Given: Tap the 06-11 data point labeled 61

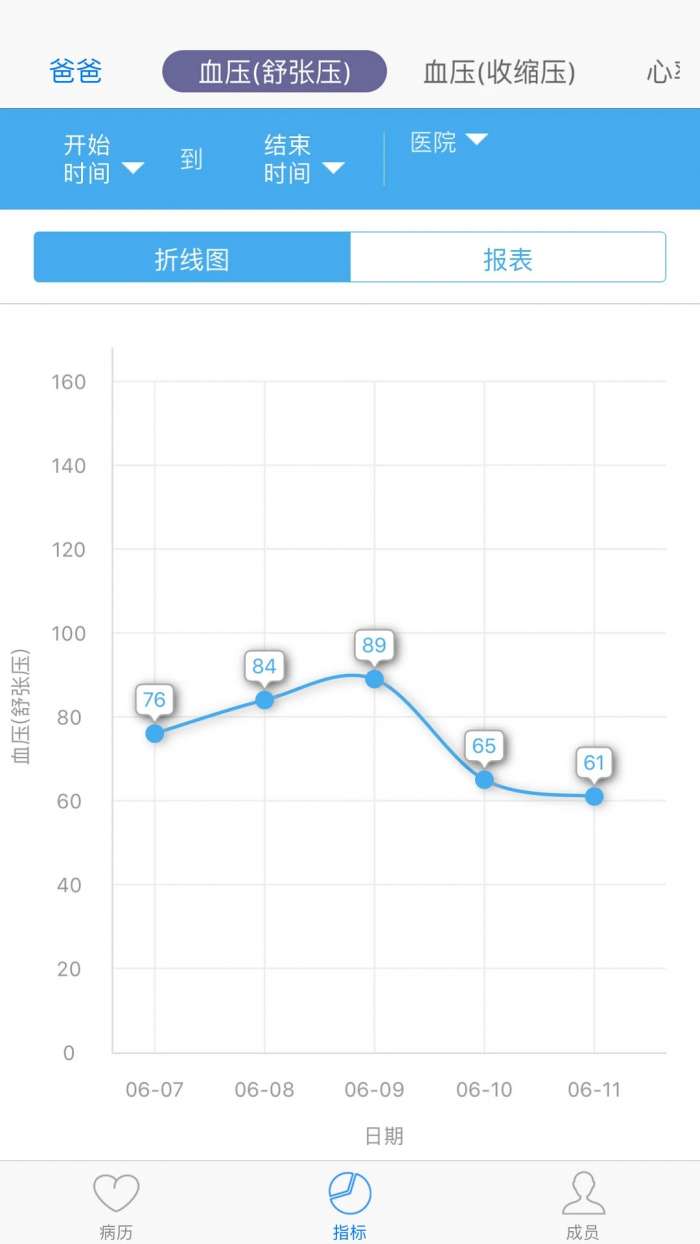Looking at the screenshot, I should point(594,796).
